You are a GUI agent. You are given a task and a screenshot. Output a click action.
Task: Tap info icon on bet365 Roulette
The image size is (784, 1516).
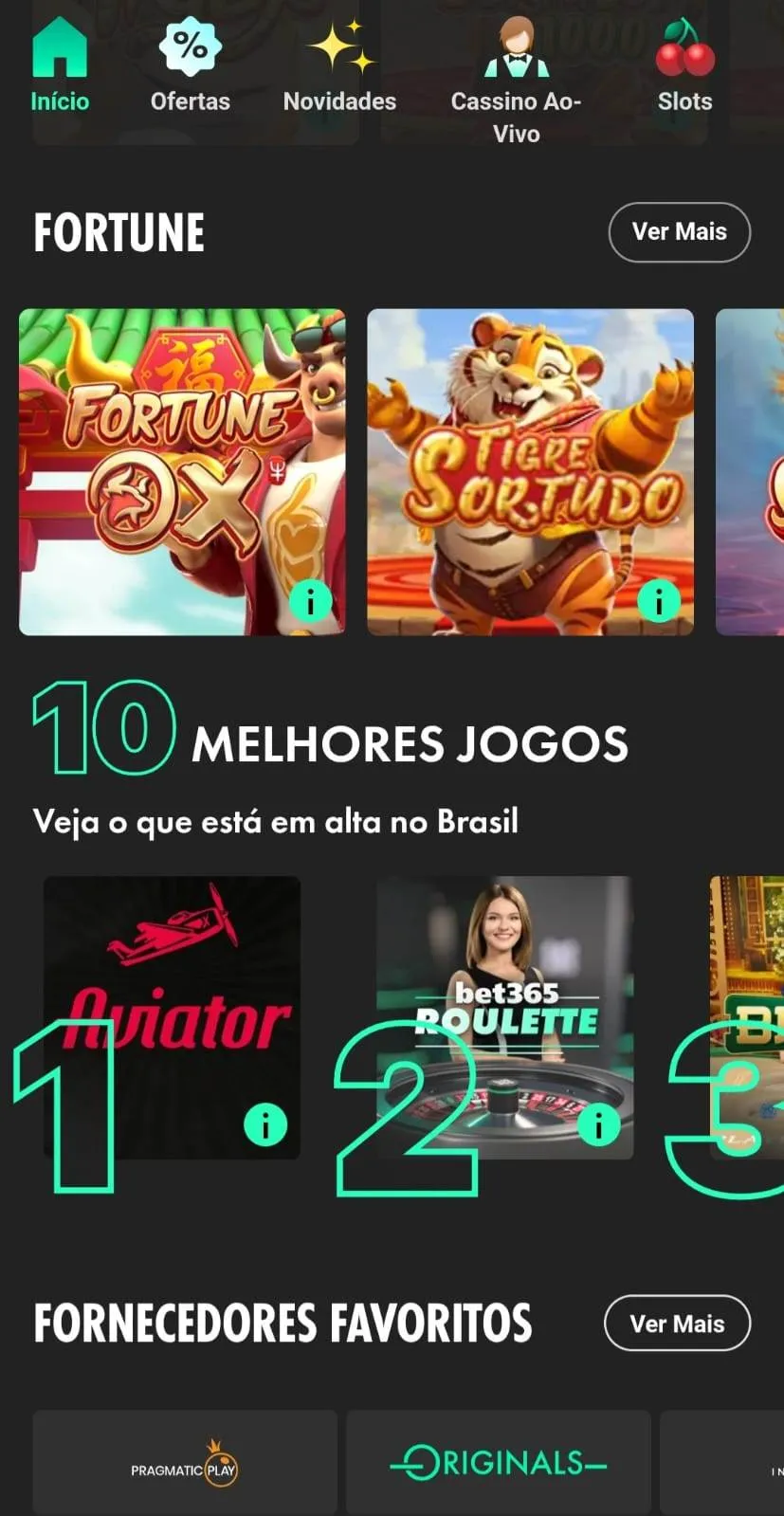pyautogui.click(x=598, y=1124)
